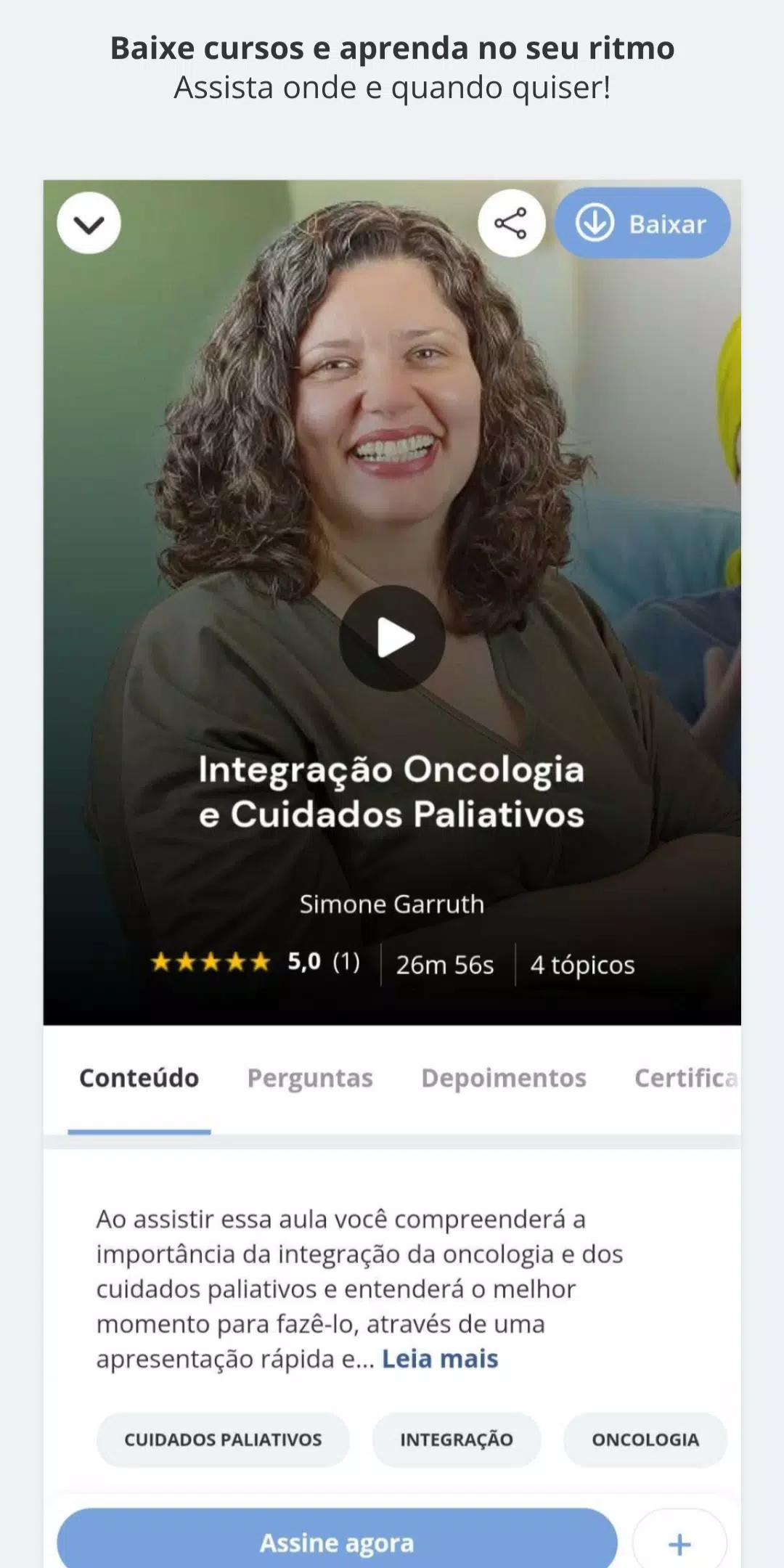The image size is (784, 1568).
Task: Select the Conteúdo tab
Action: [x=139, y=1078]
